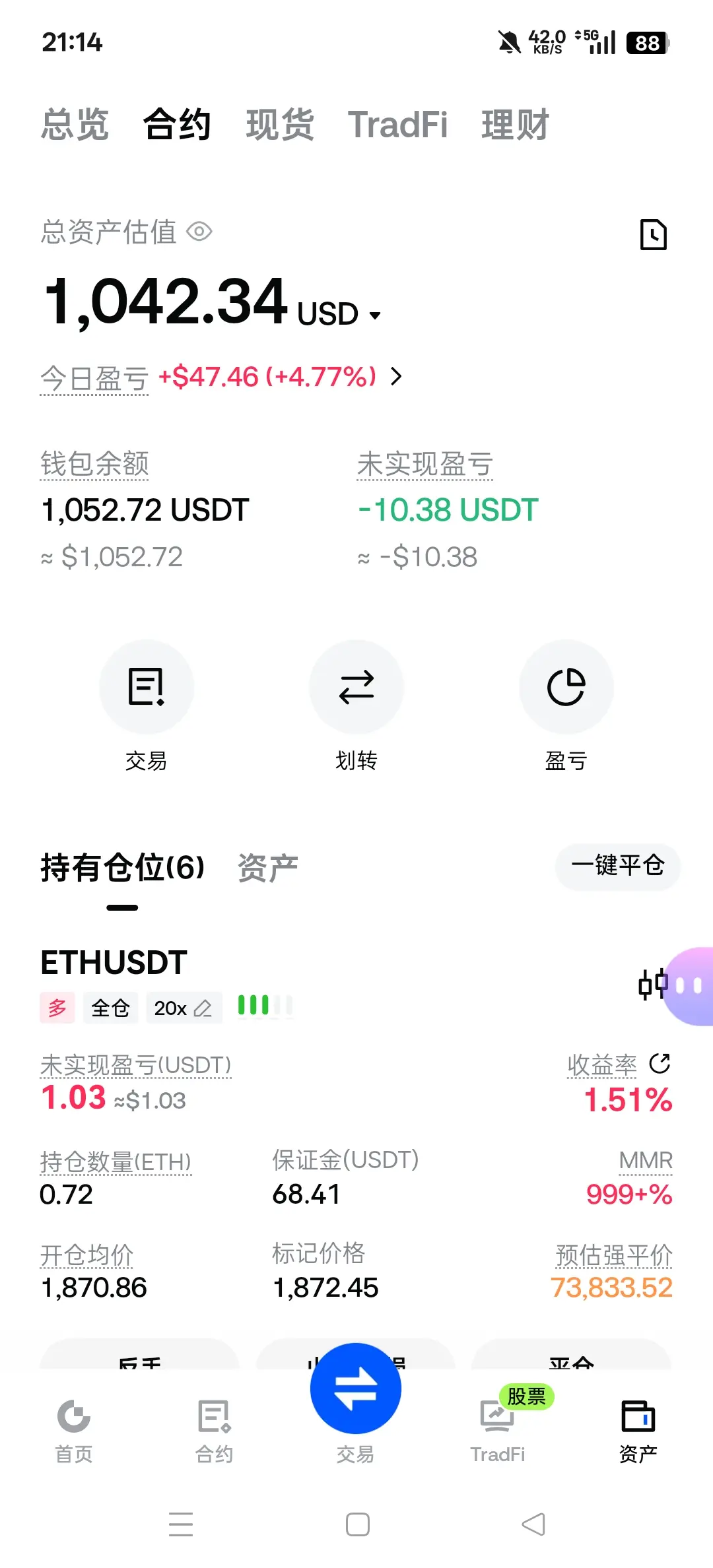Open the 合约 bottom navigation tab
The height and width of the screenshot is (1568, 713).
point(215,1431)
